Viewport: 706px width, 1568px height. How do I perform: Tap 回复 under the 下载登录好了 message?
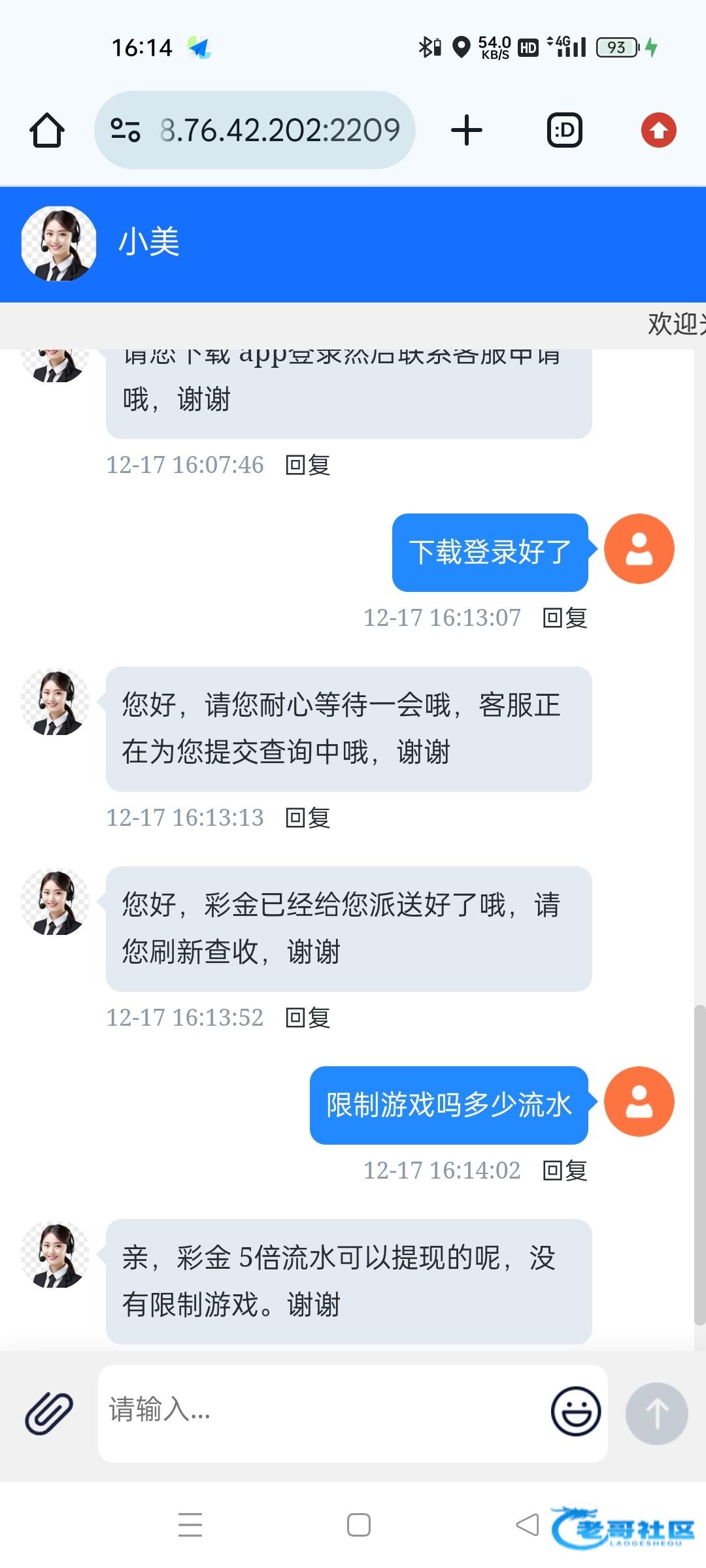tap(565, 617)
